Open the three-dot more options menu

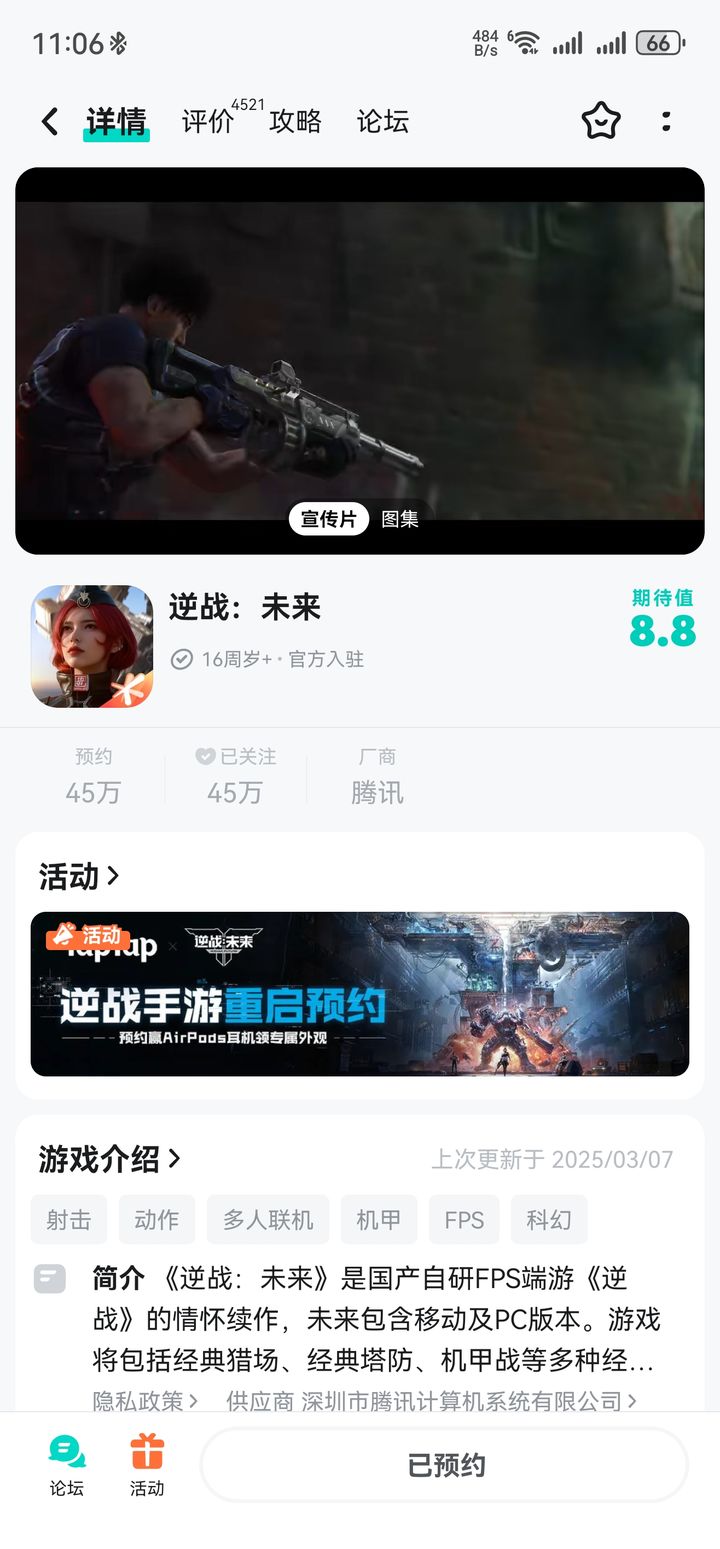click(666, 121)
